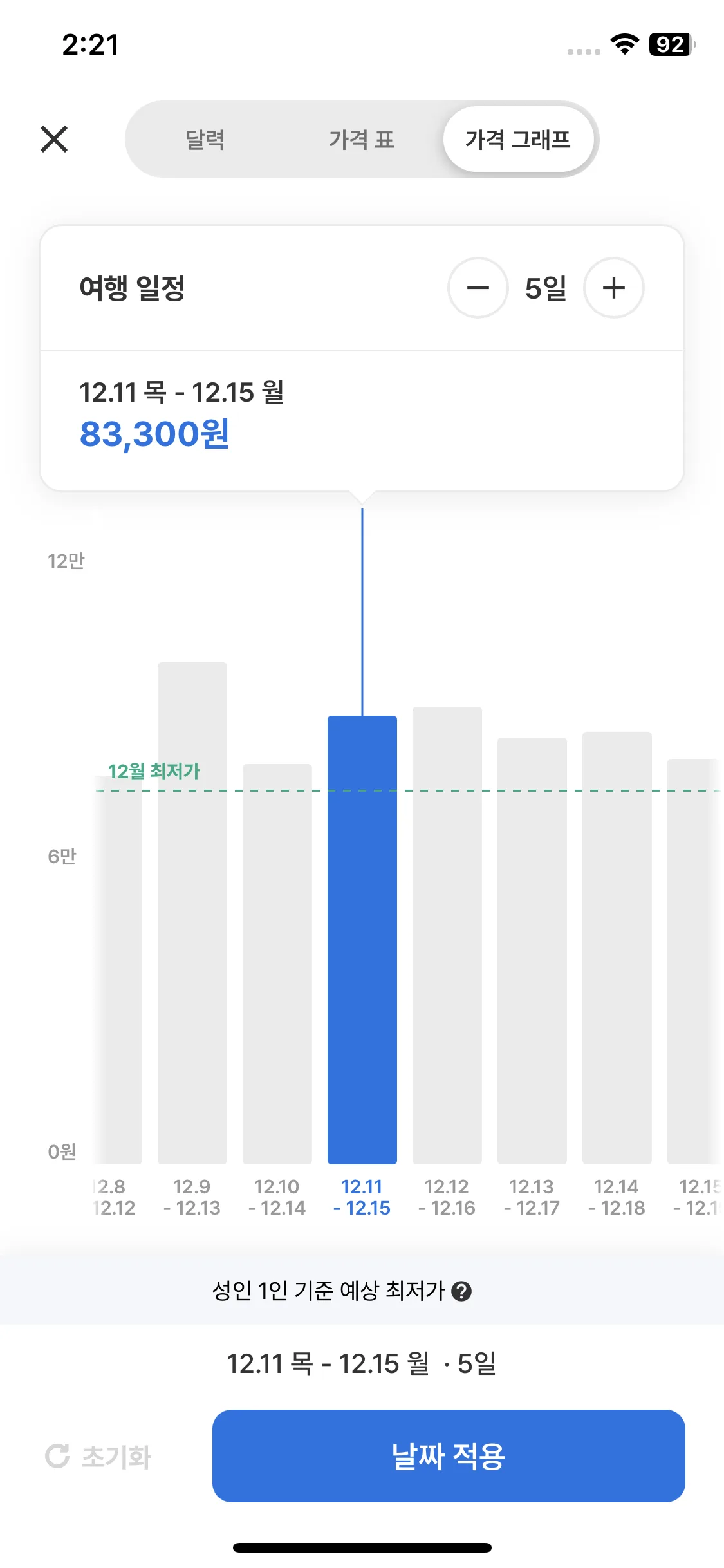Open help icon beside 성인 1인 기준 예상 최저가
The height and width of the screenshot is (1568, 724).
(461, 1291)
